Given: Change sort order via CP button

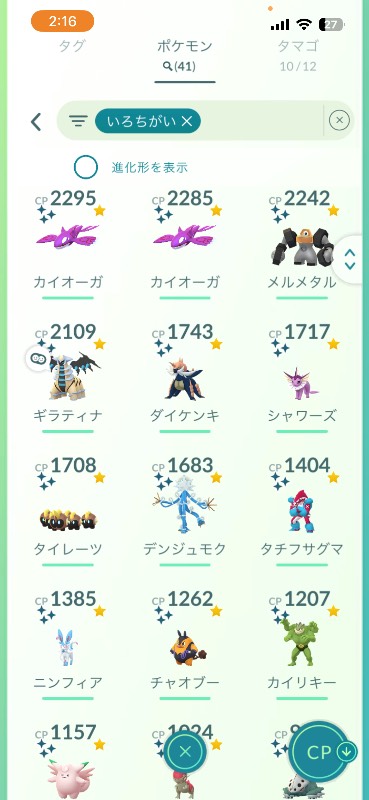Looking at the screenshot, I should coord(321,753).
